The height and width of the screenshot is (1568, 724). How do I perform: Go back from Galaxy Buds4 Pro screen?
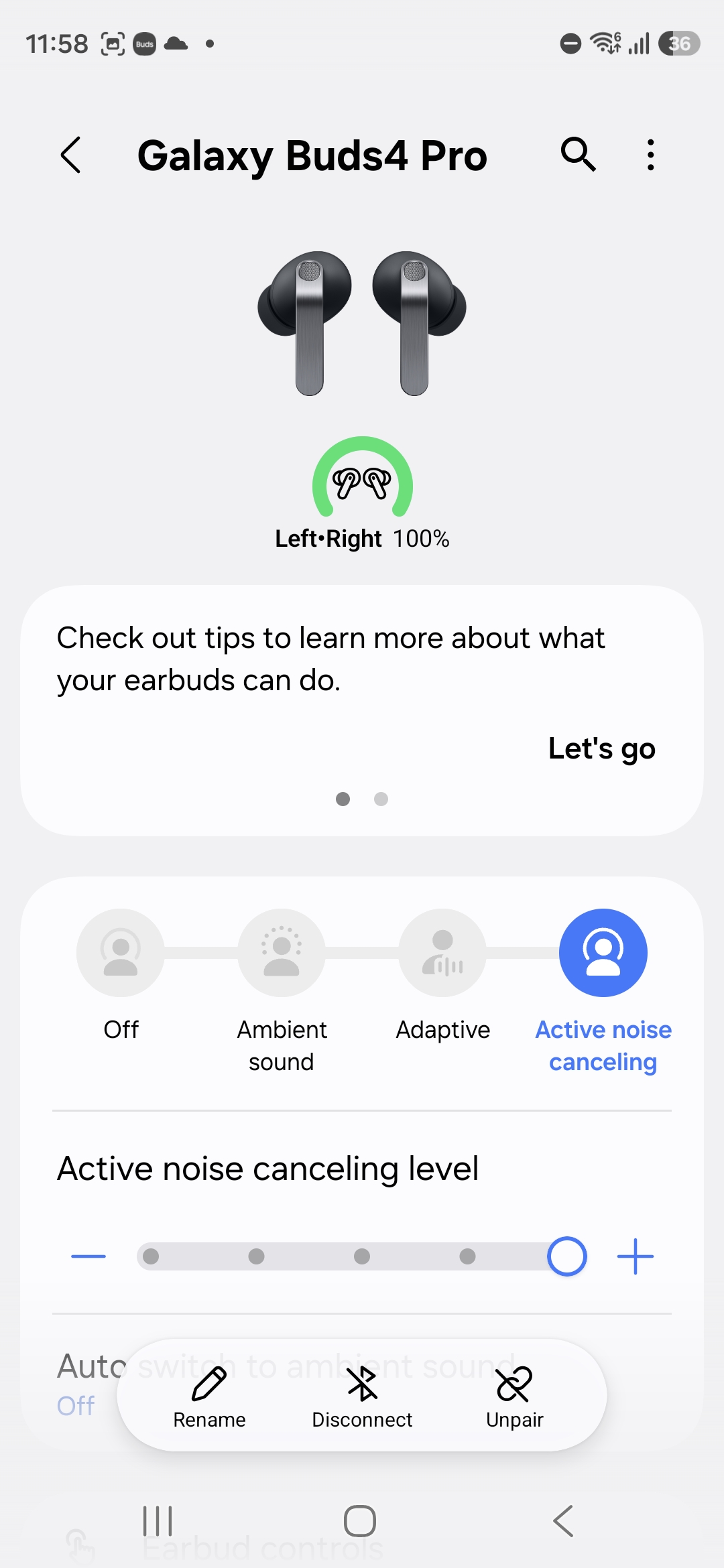[x=71, y=155]
